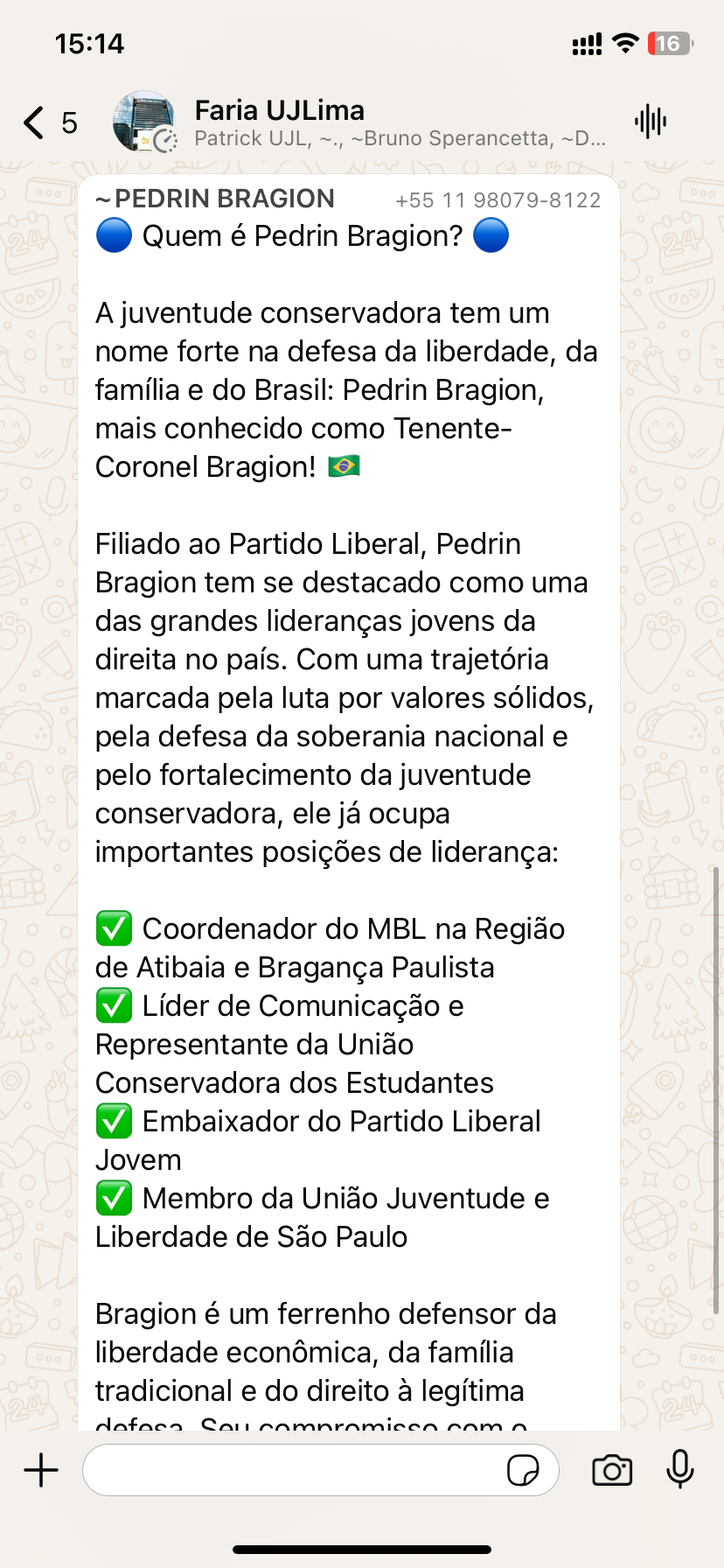Start a group voice chat
This screenshot has width=724, height=1568.
tap(651, 122)
